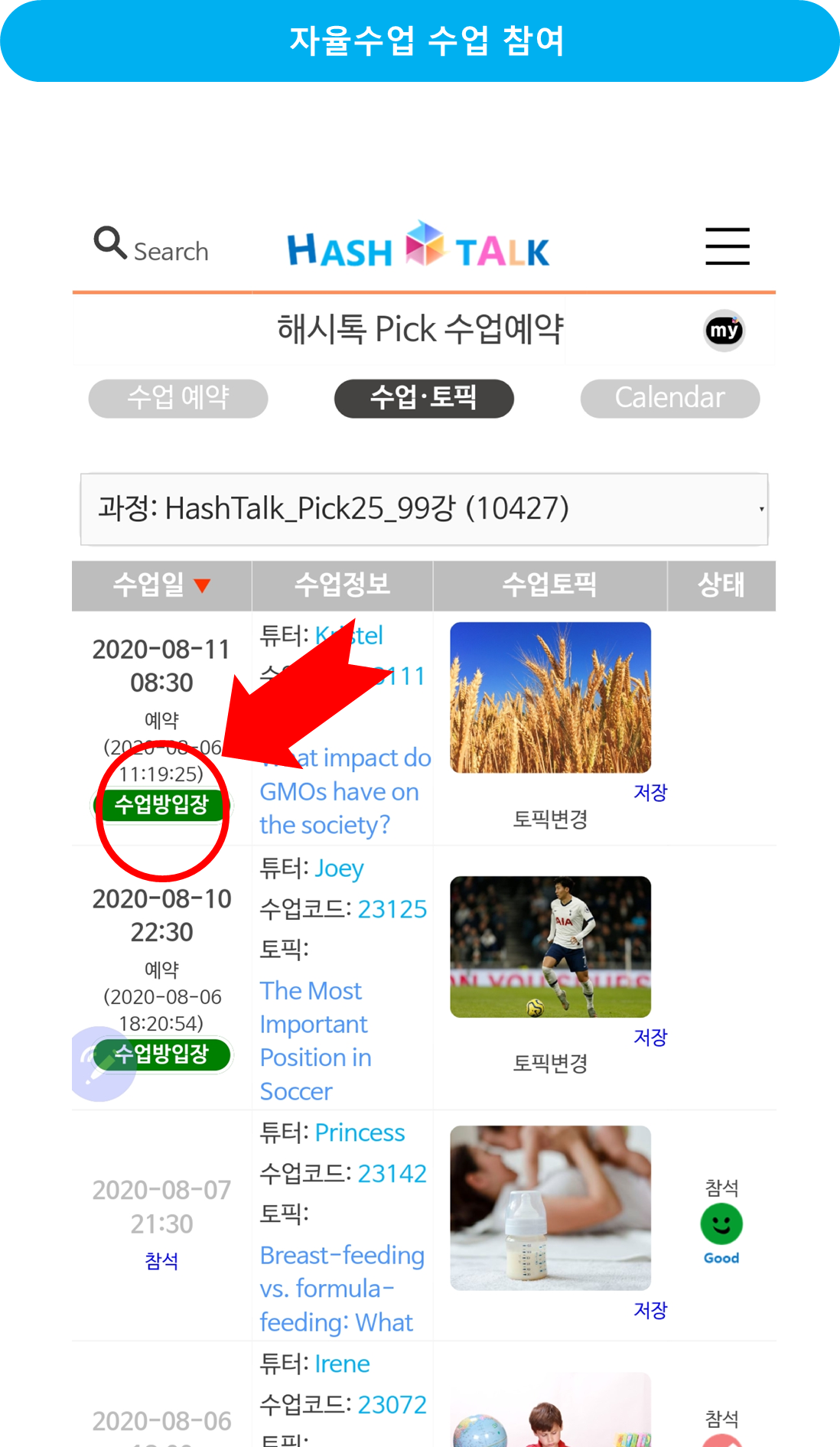Open tutor Joey's profile

(339, 869)
